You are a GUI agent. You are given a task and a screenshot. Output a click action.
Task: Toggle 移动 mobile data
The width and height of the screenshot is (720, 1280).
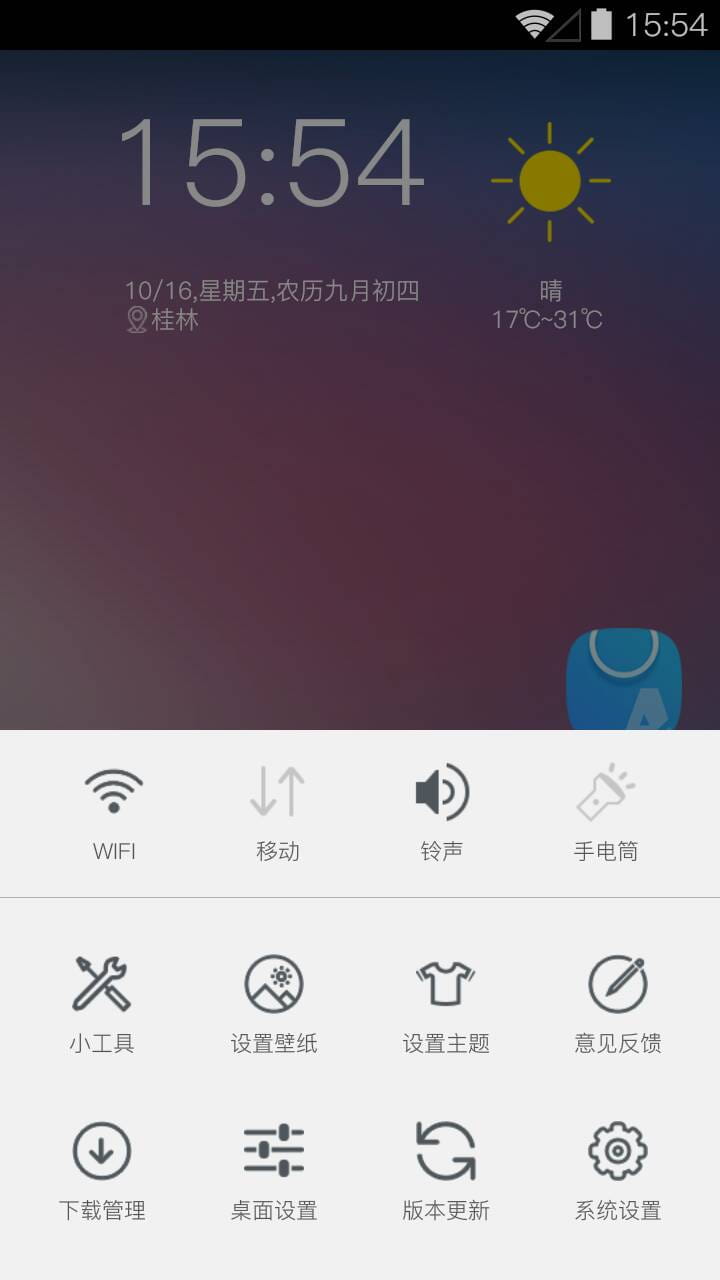277,810
